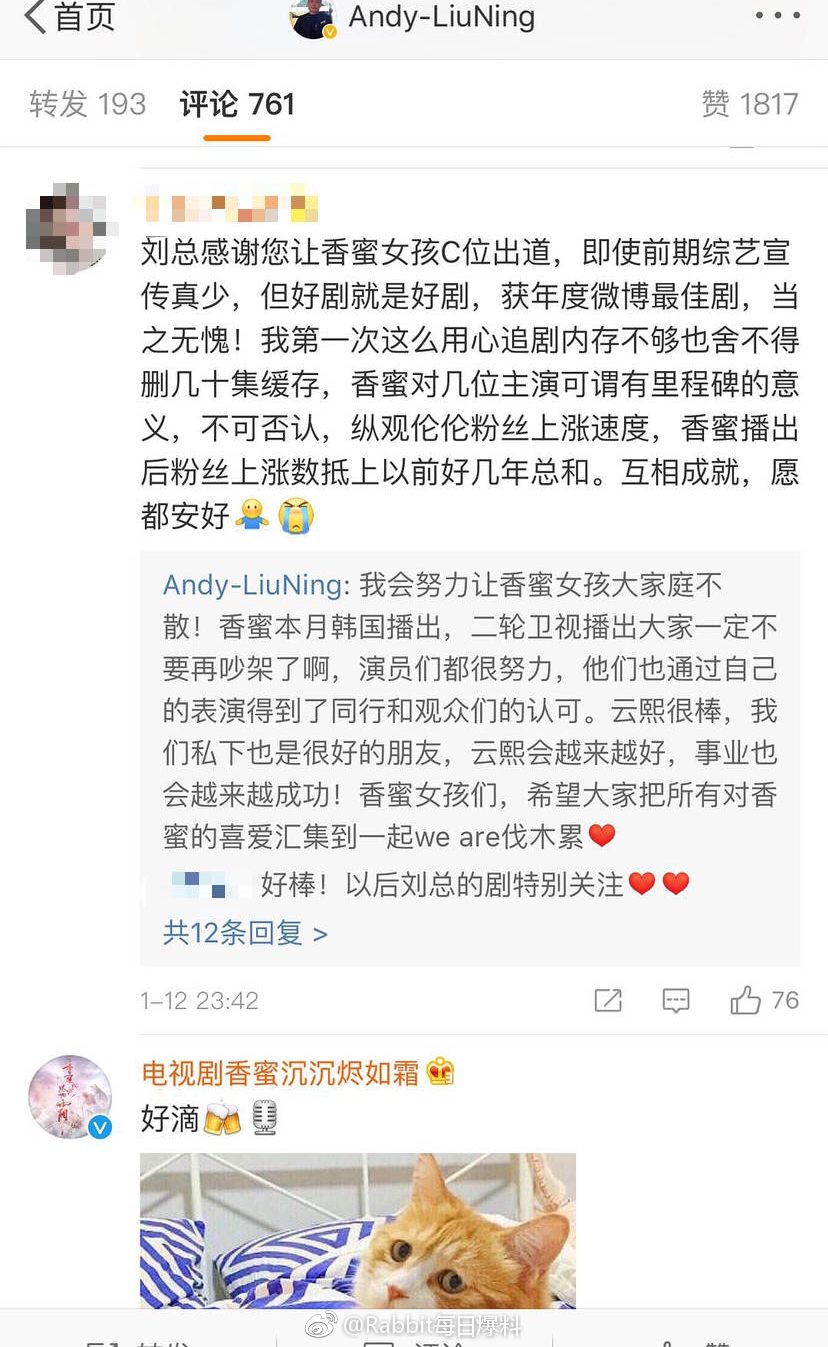Go back to 首页

click(x=68, y=17)
